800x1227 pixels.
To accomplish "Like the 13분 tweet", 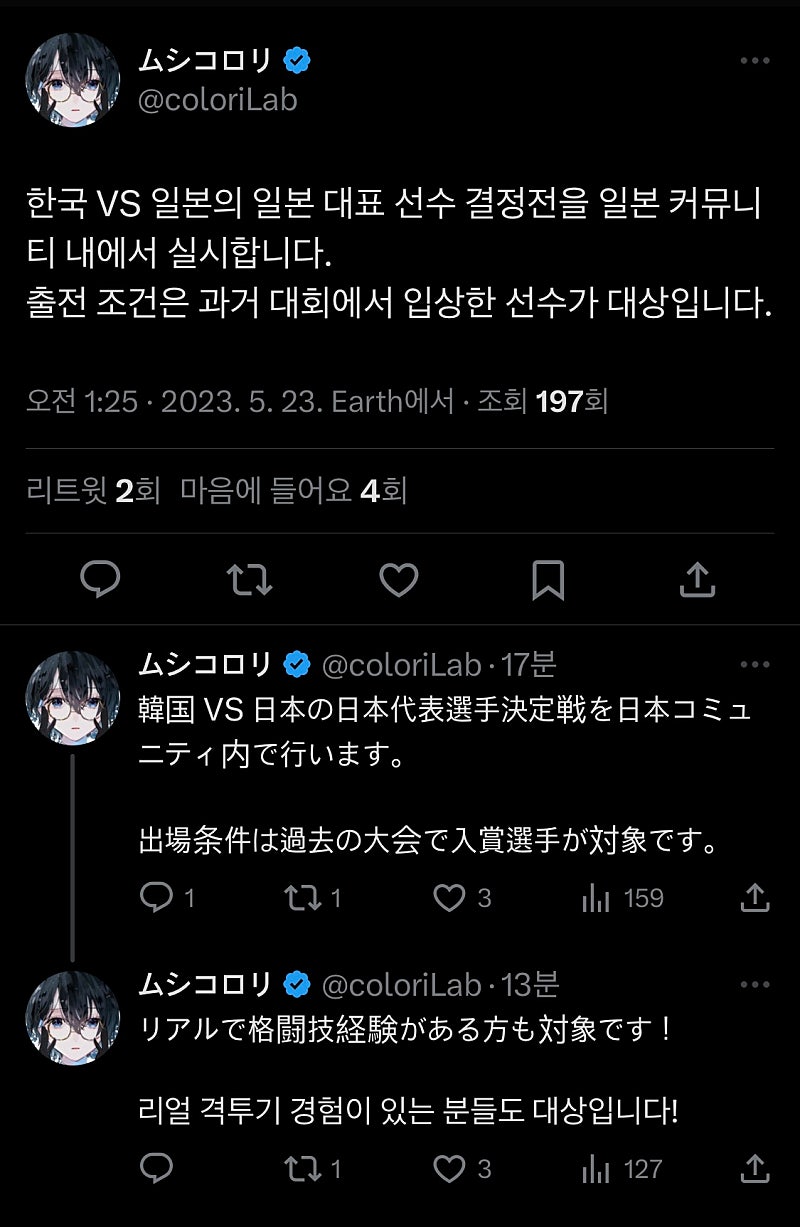I will [x=449, y=1168].
